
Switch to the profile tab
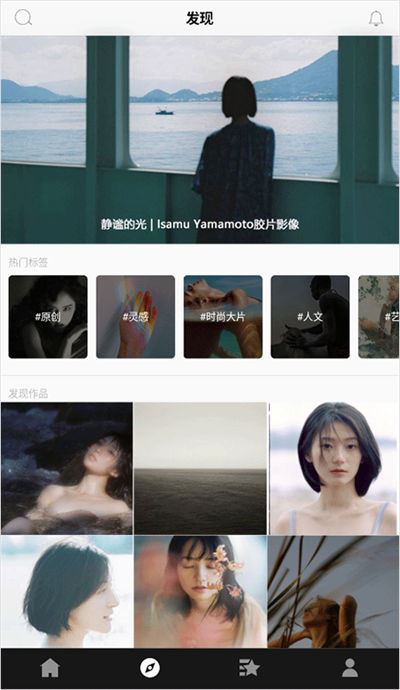pos(350,668)
